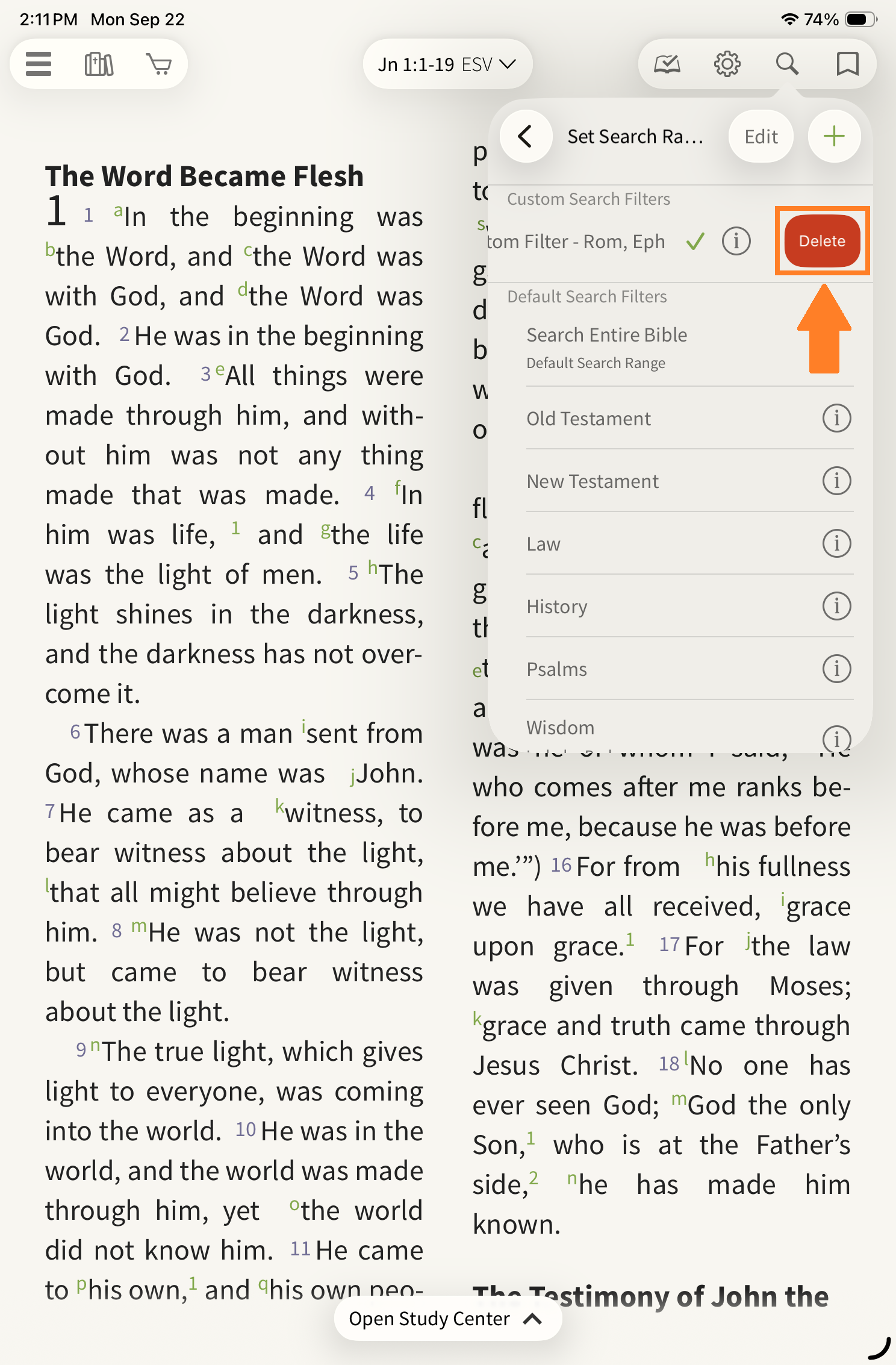Show info for the History filter
The image size is (896, 1365).
click(x=836, y=607)
